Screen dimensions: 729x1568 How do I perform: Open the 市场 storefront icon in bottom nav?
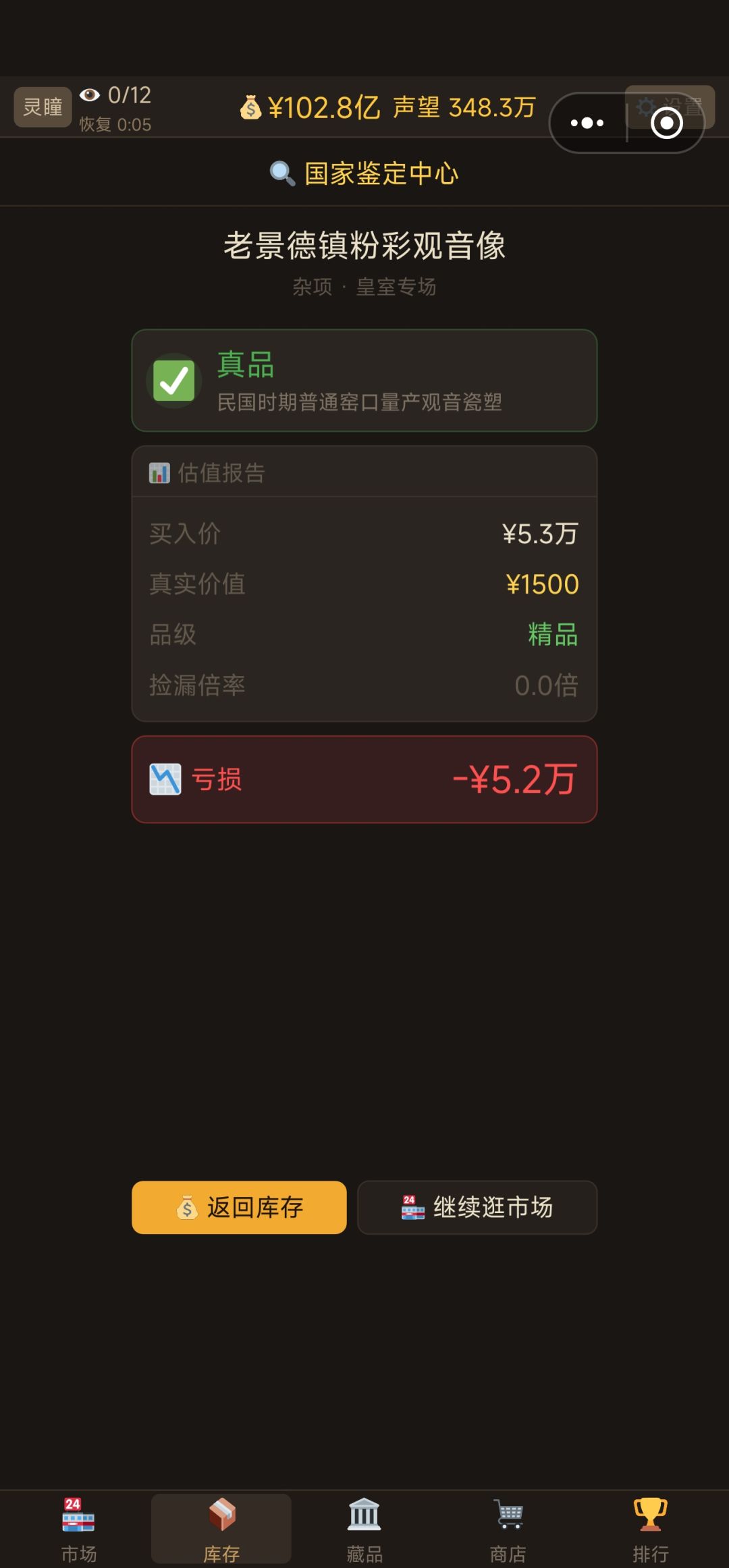[78, 1515]
